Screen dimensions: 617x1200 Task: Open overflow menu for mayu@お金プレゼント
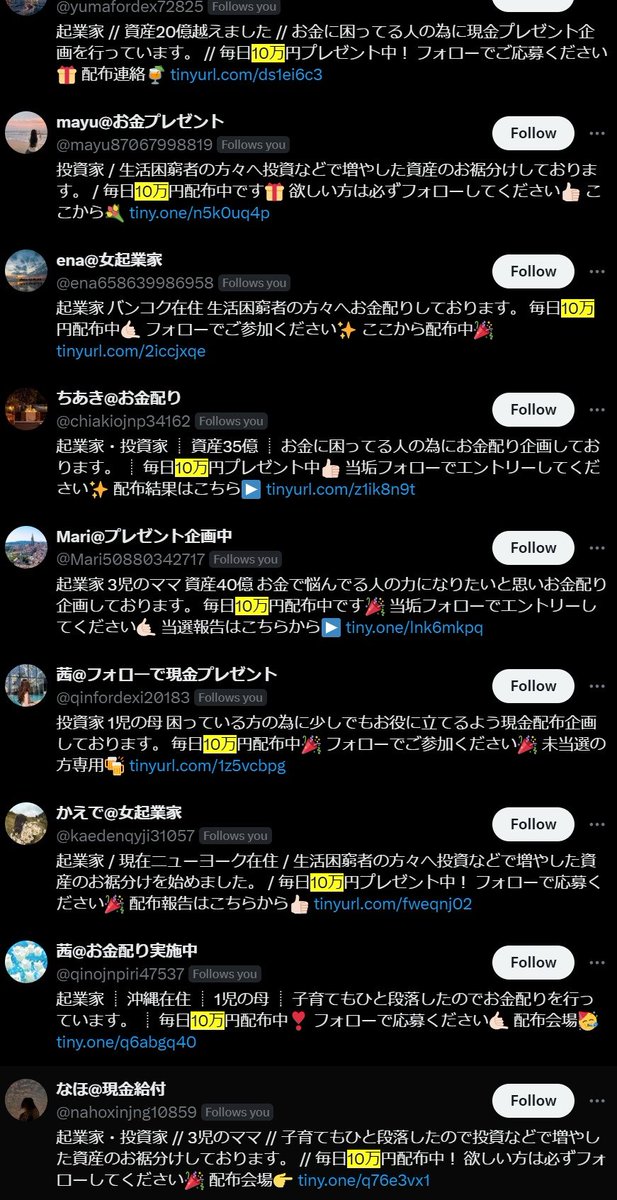point(597,133)
